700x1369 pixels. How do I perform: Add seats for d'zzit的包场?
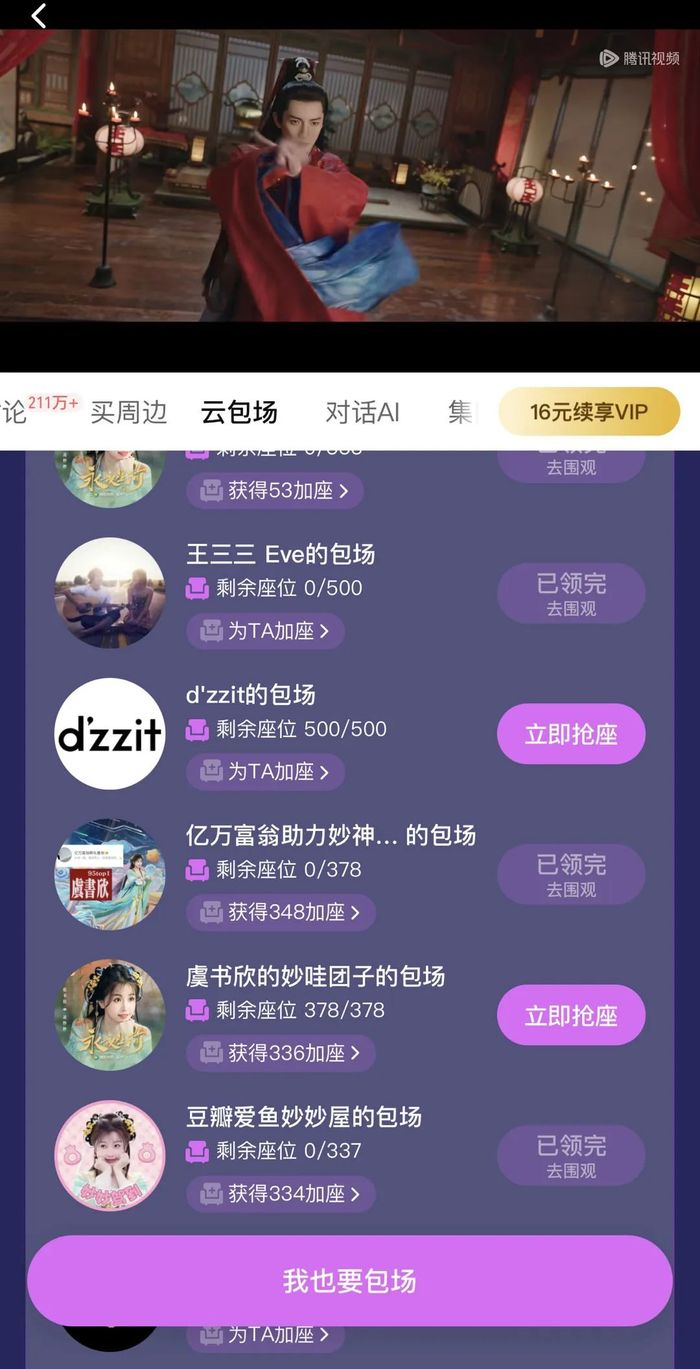point(265,771)
